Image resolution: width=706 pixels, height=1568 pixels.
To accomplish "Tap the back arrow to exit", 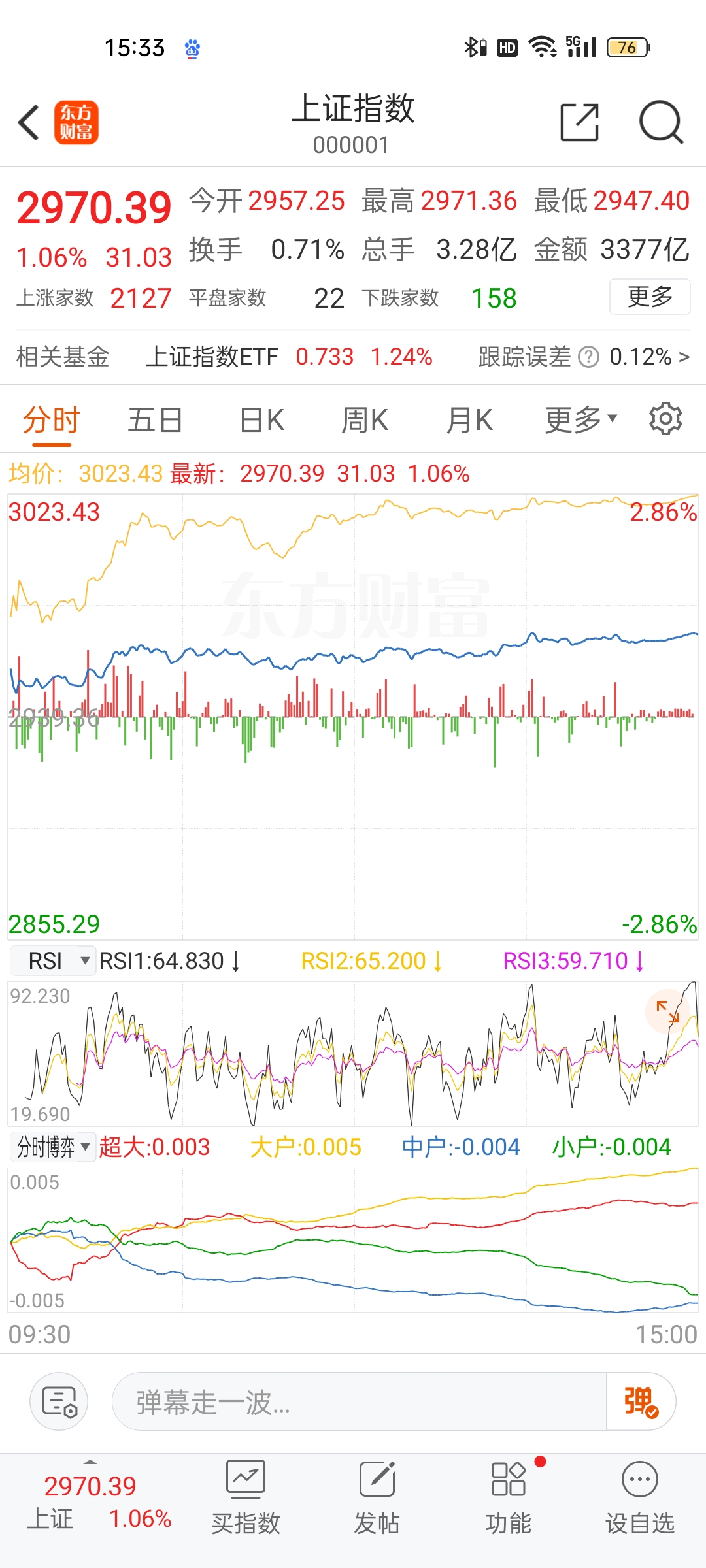I will click(27, 122).
